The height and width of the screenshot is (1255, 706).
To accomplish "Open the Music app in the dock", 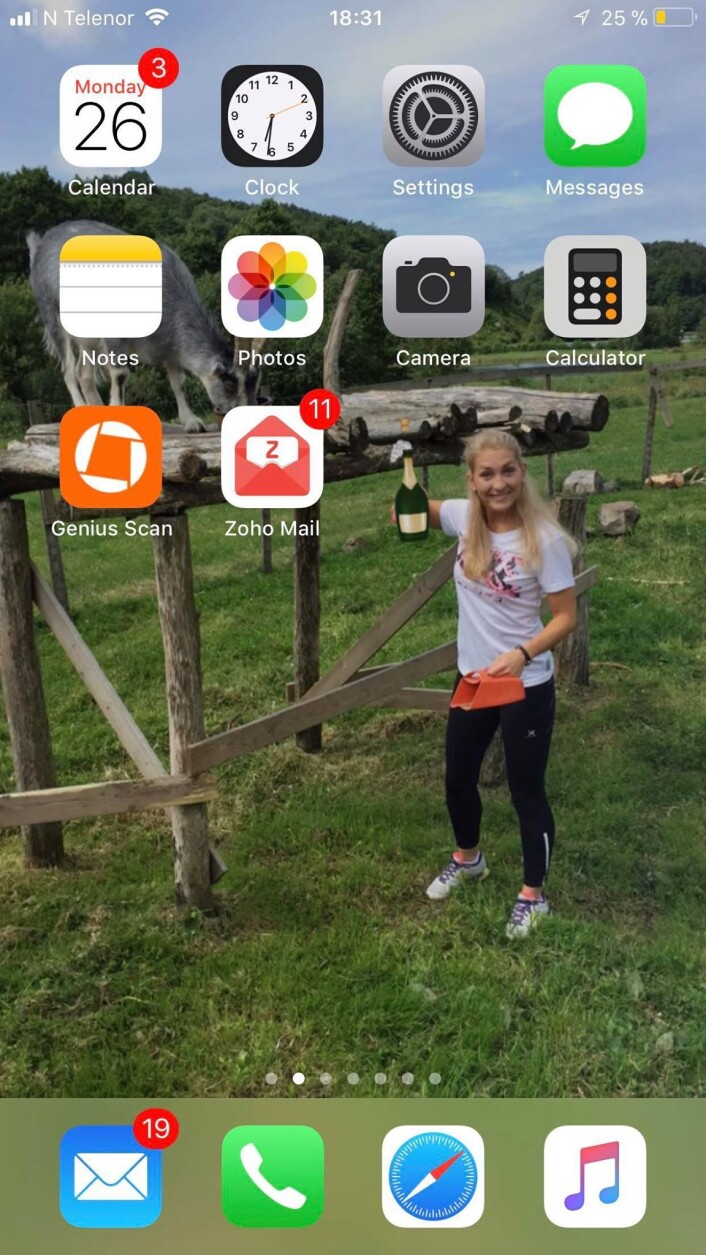I will pyautogui.click(x=594, y=1176).
